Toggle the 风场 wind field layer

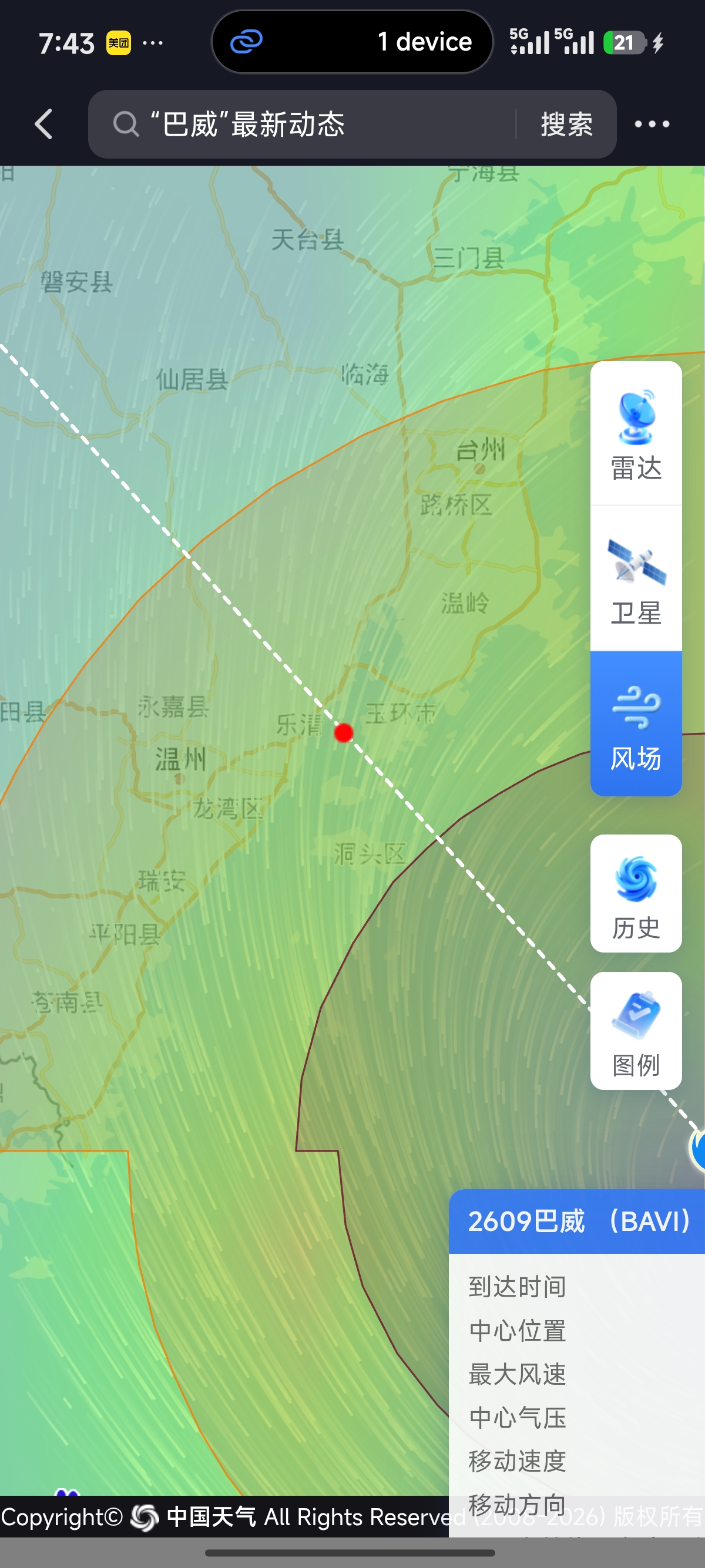tap(636, 723)
